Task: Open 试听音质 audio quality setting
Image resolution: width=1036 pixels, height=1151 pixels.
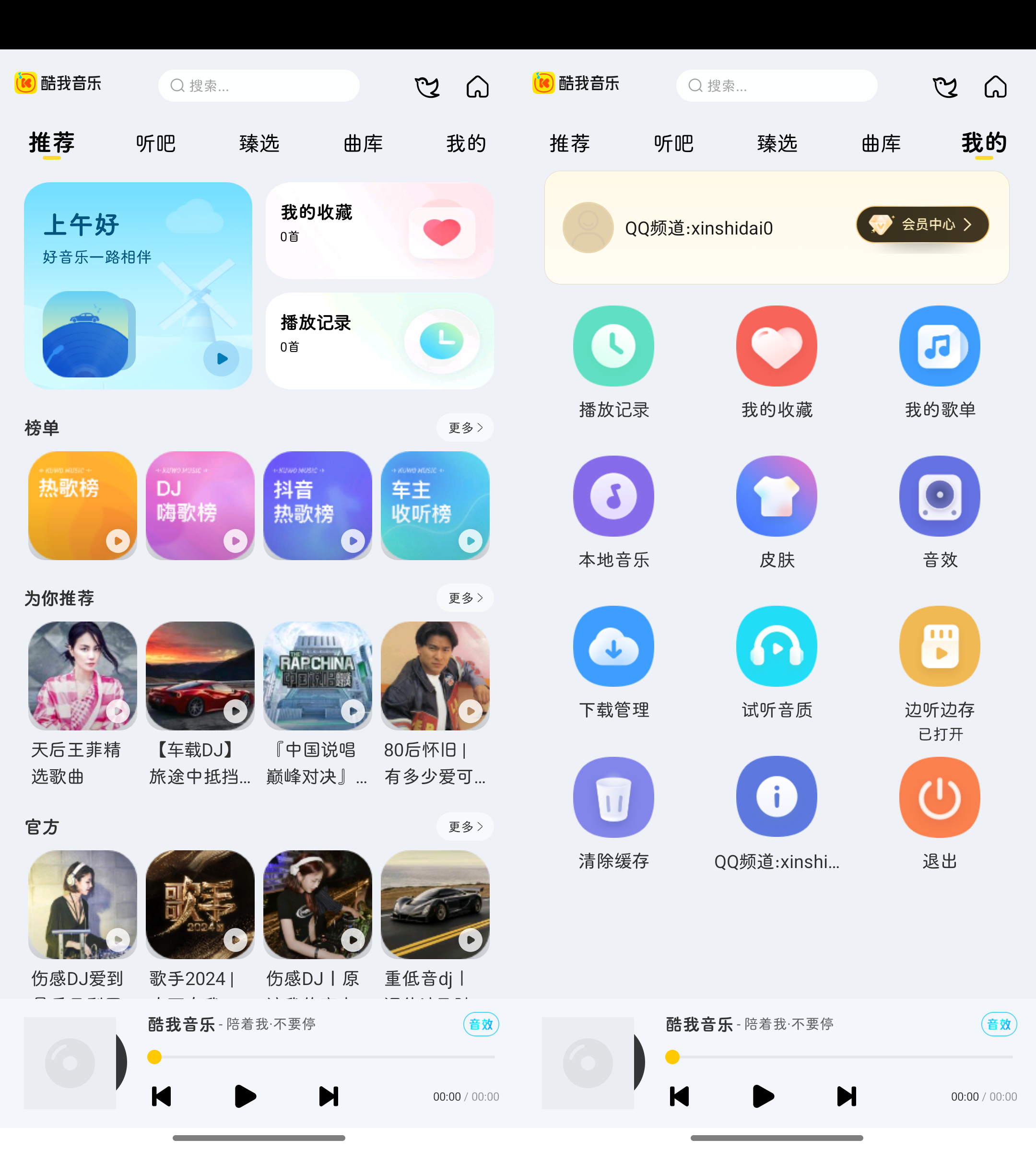Action: [777, 646]
